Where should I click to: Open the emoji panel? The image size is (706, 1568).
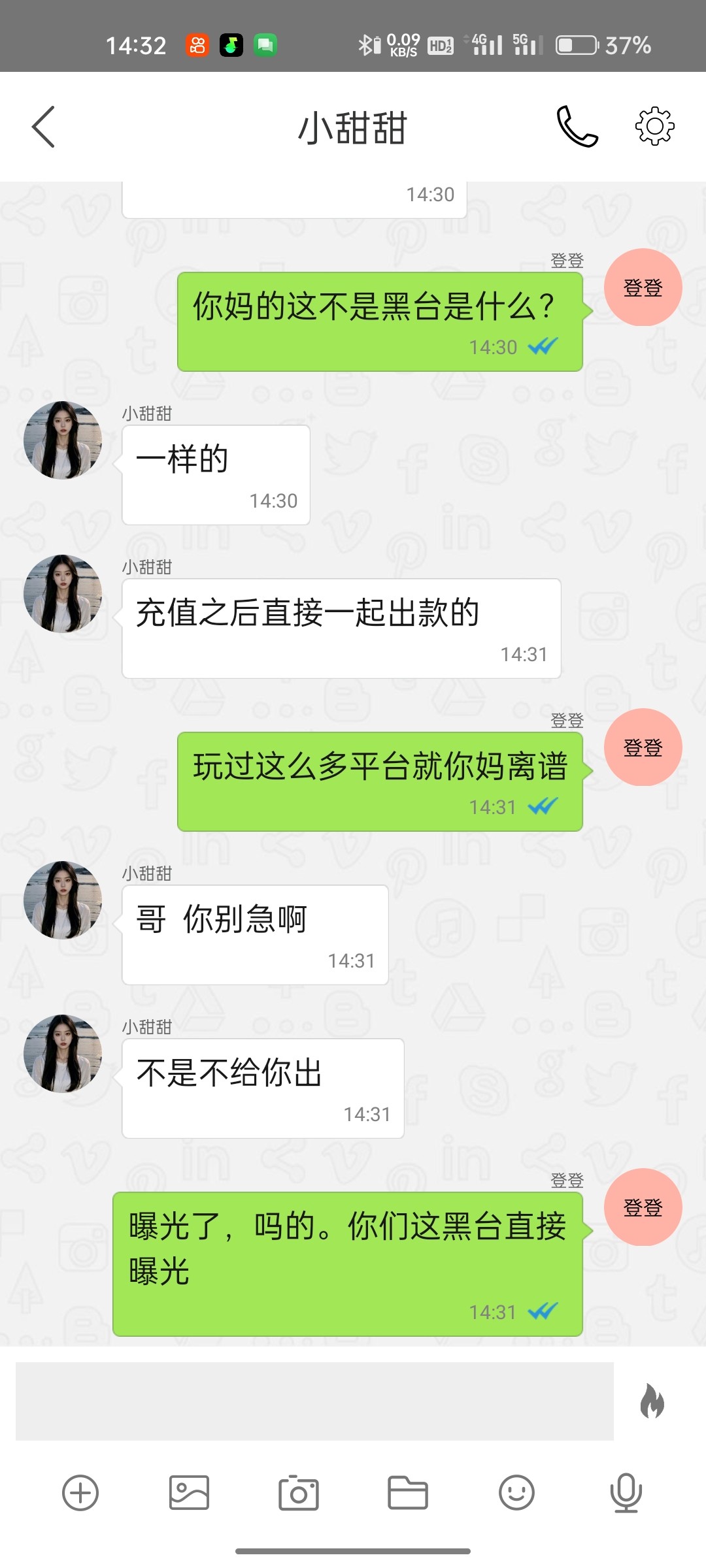point(516,1493)
